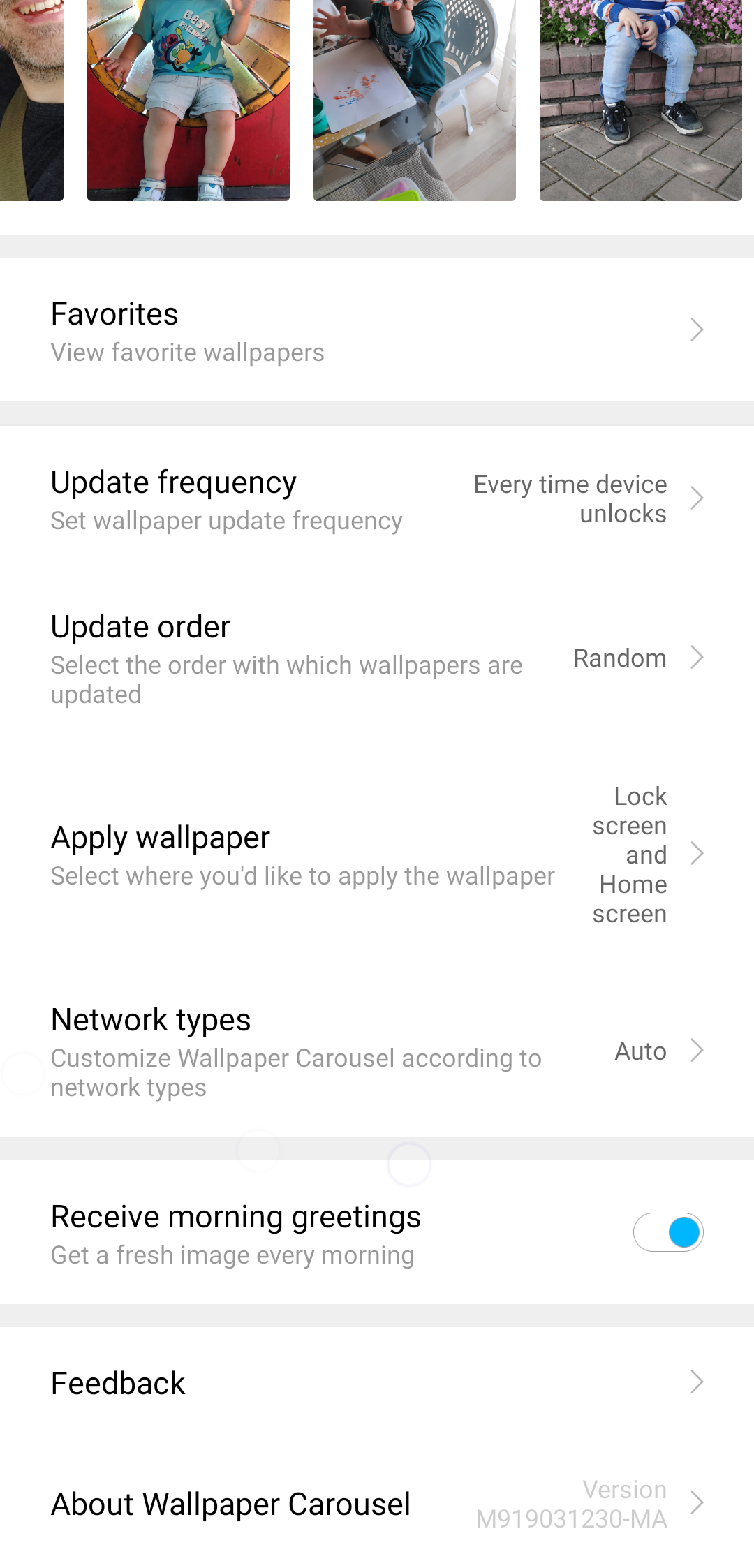This screenshot has width=754, height=1568.
Task: Disable Receive morning greetings switch
Action: click(667, 1232)
